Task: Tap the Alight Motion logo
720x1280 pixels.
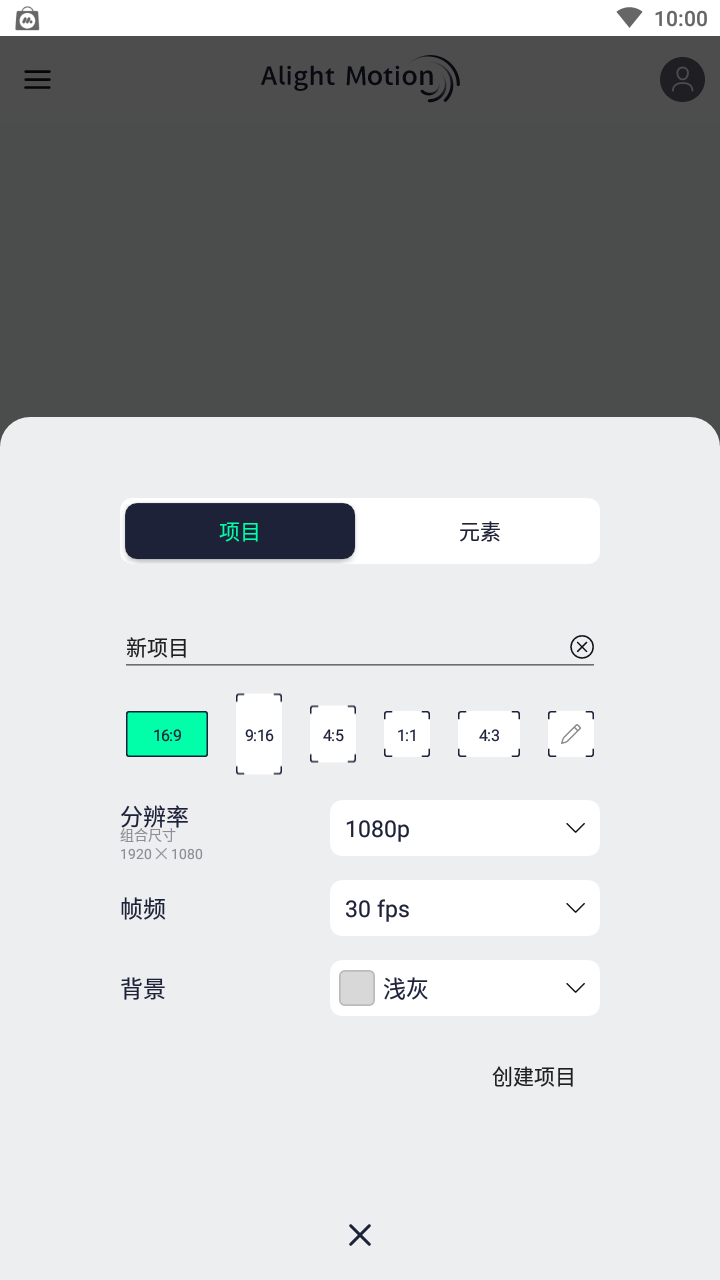Action: coord(360,77)
